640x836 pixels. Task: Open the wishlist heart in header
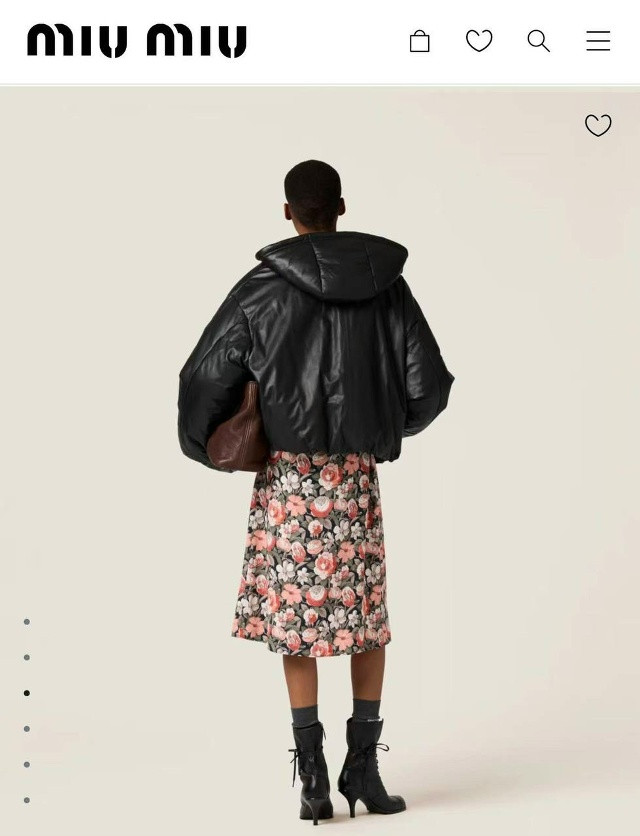[479, 41]
